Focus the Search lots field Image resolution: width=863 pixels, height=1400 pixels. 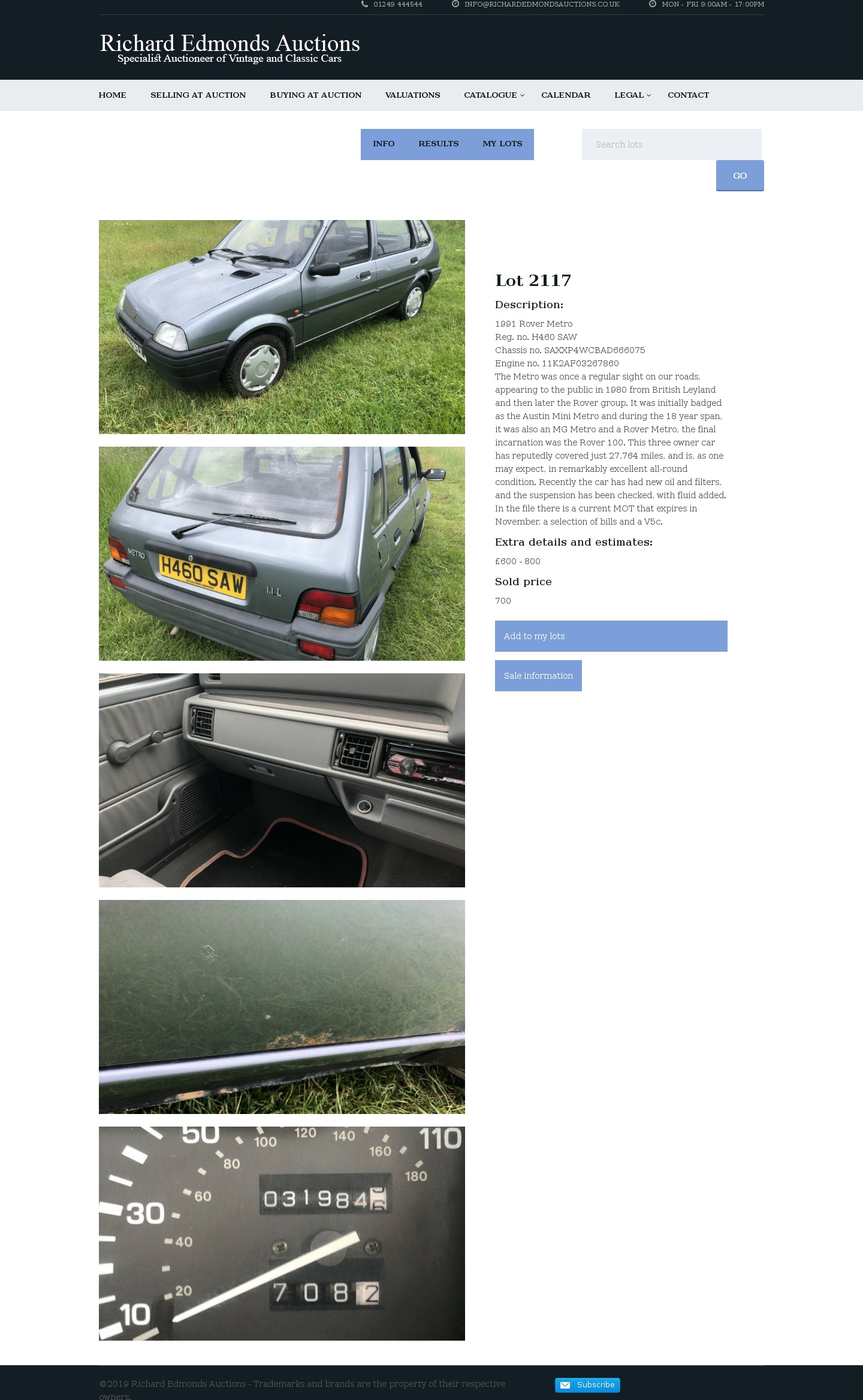coord(671,144)
